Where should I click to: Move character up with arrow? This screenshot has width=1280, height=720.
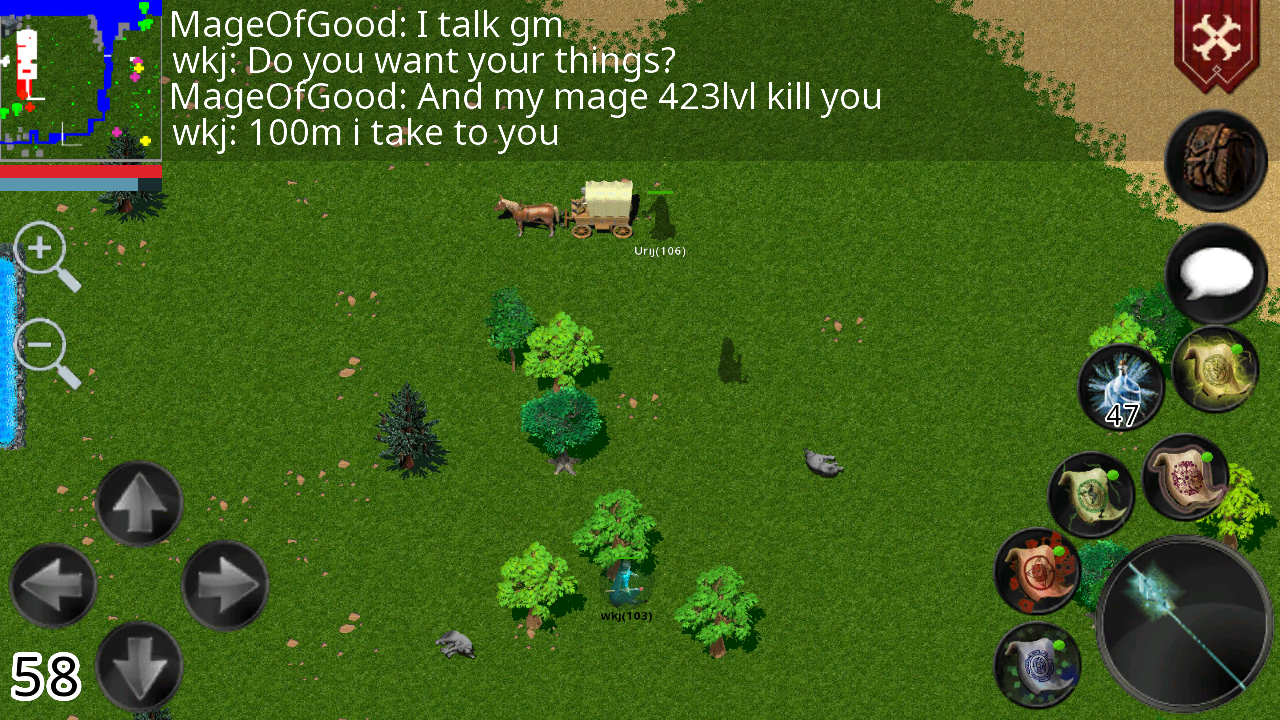[139, 504]
